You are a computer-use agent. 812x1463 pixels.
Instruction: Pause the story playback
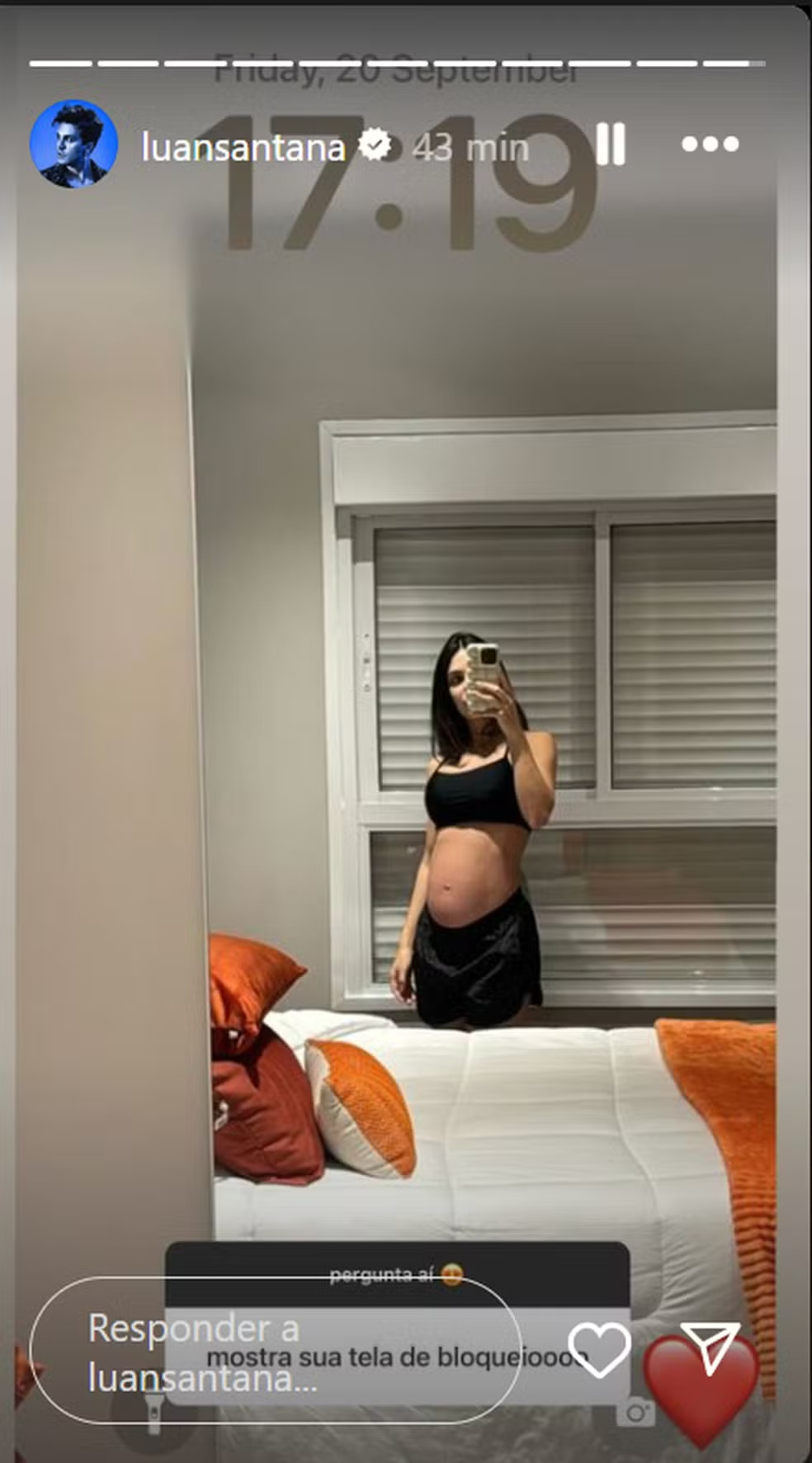[611, 144]
